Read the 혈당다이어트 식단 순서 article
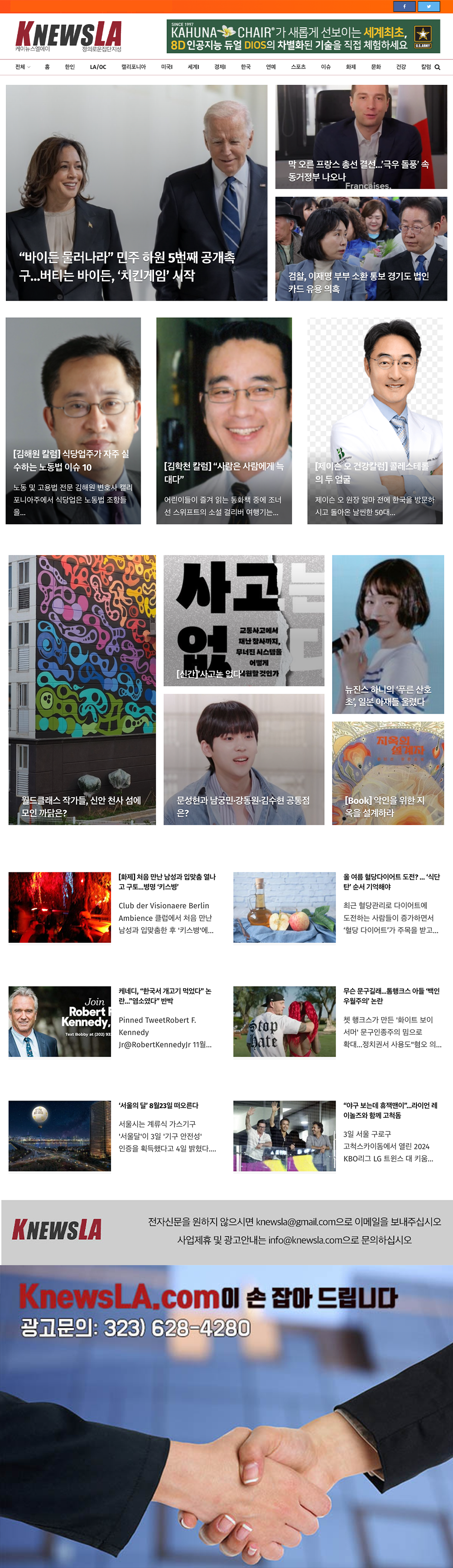This screenshot has height=1568, width=453. [x=391, y=881]
